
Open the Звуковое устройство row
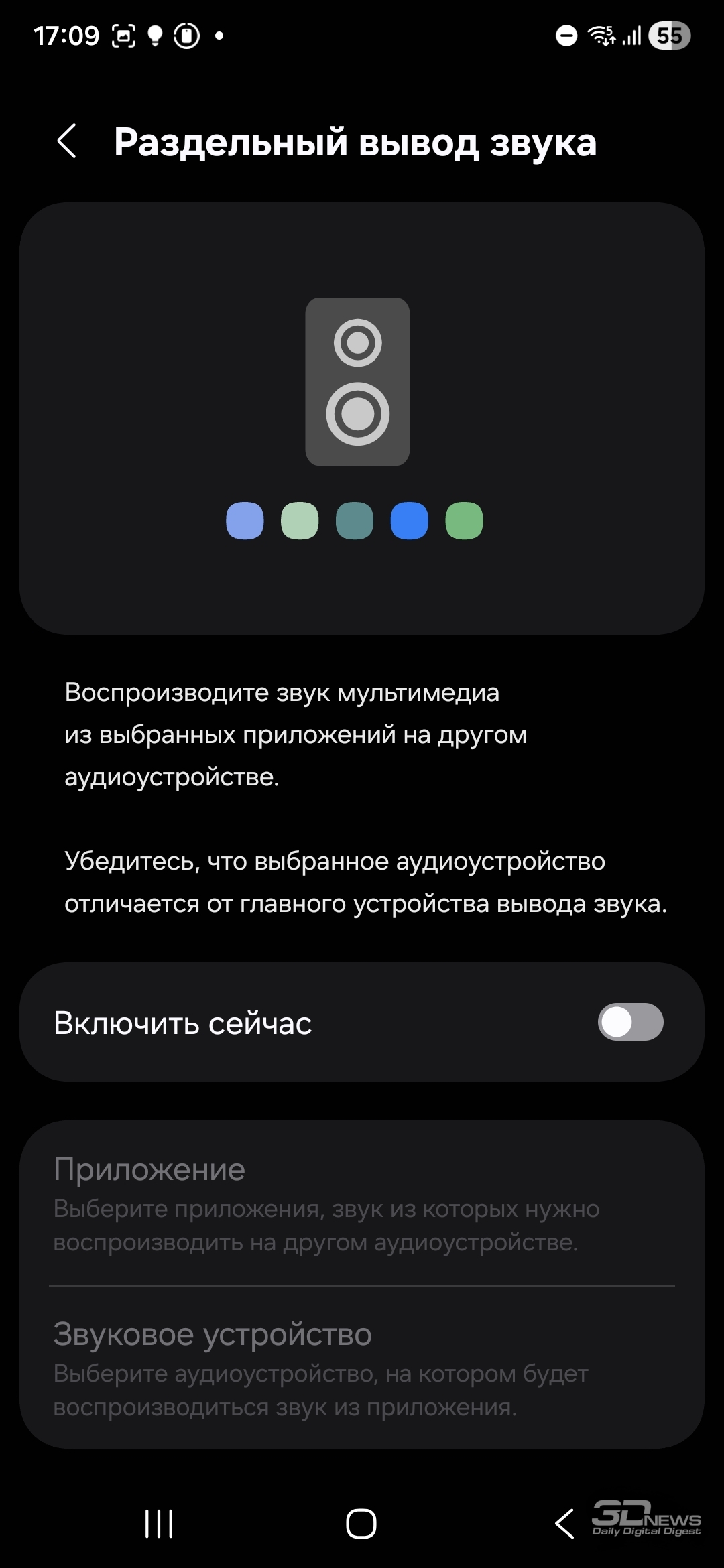[x=362, y=1368]
